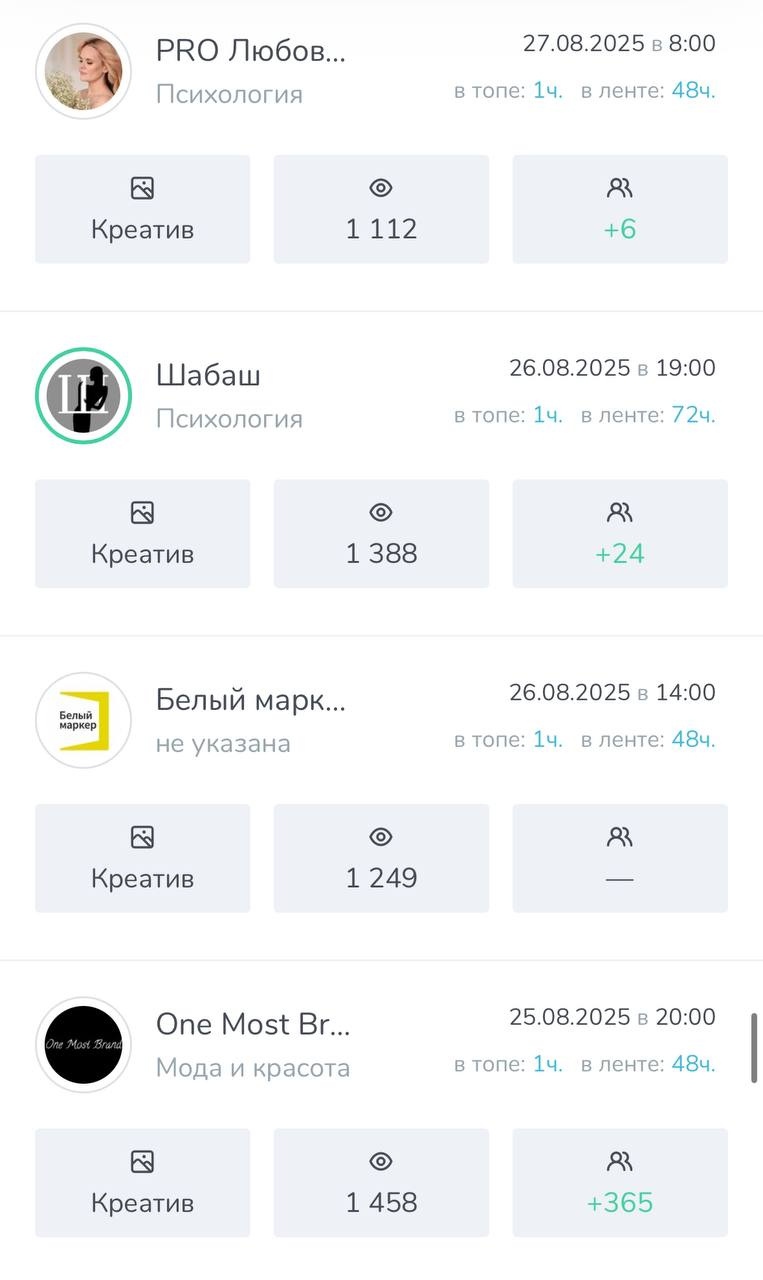Show the Креатив for One Most Brand
The width and height of the screenshot is (763, 1280).
coord(142,1182)
